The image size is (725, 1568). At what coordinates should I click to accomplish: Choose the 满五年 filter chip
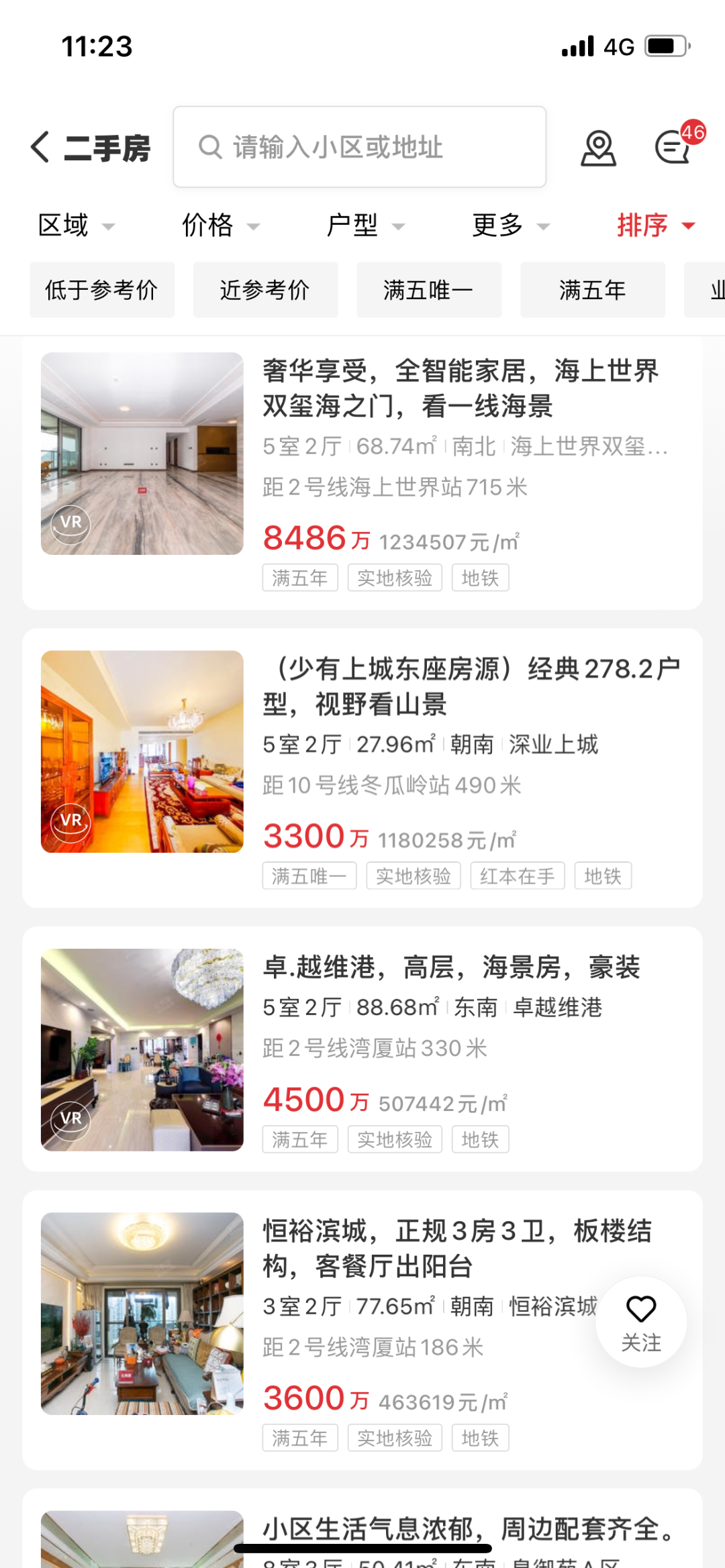pos(592,290)
